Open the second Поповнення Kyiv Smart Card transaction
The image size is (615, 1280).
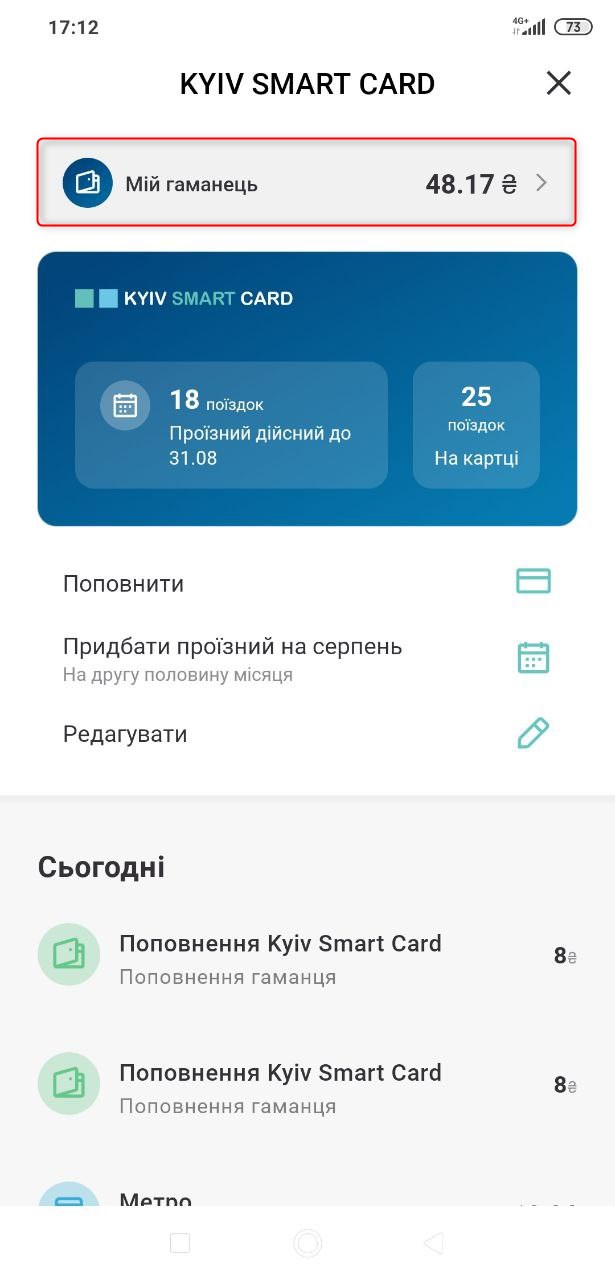pos(307,1087)
